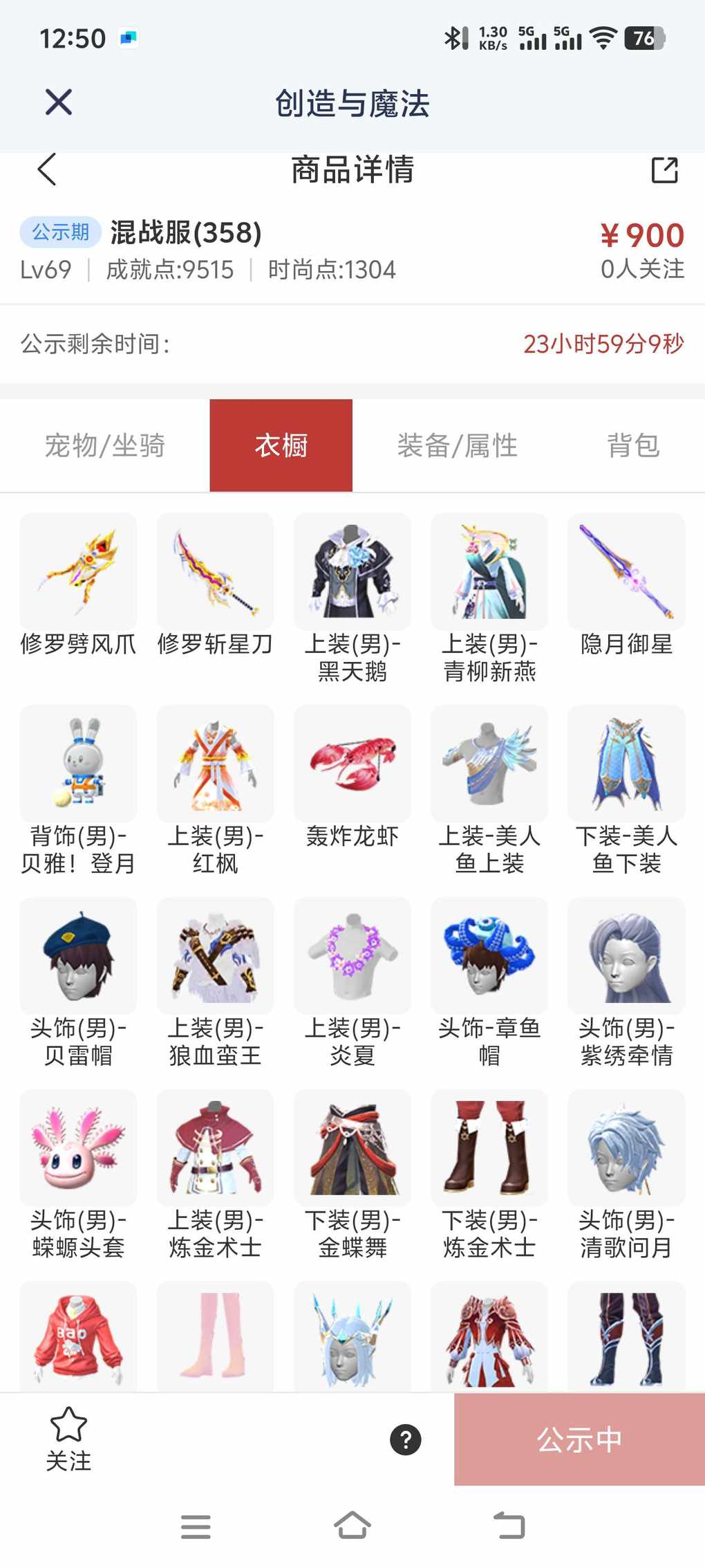This screenshot has width=705, height=1568.
Task: Open the help question mark
Action: tap(406, 1440)
